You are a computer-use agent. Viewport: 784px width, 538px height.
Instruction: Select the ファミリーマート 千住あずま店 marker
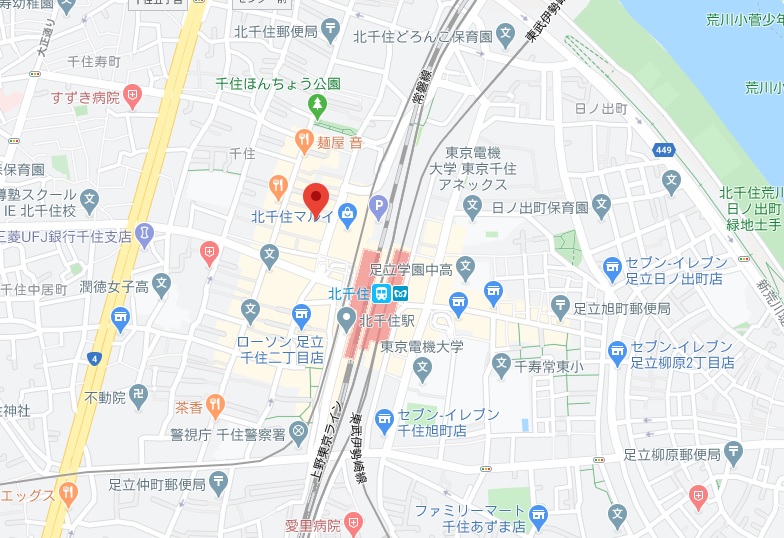[x=539, y=516]
